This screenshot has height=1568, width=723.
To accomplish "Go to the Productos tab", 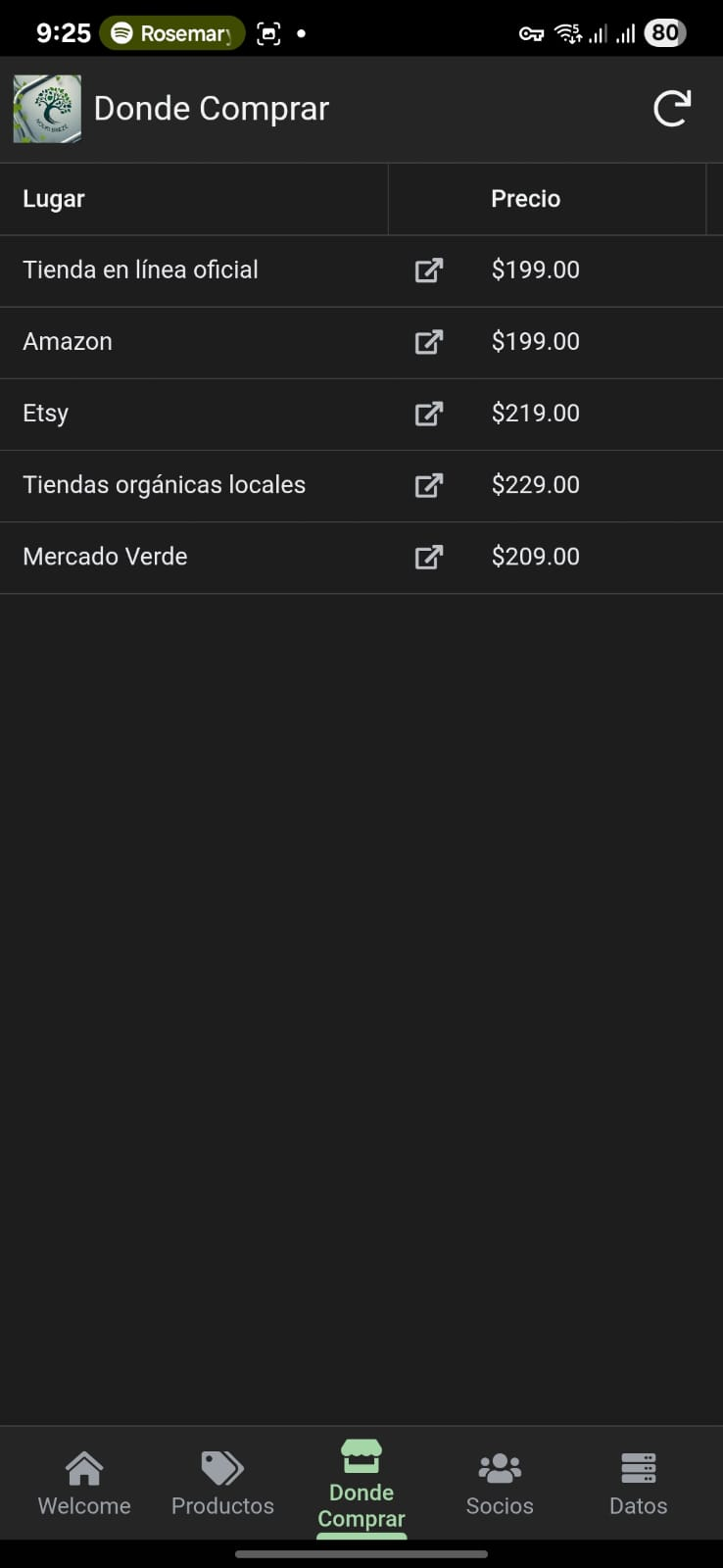I will click(x=222, y=1483).
